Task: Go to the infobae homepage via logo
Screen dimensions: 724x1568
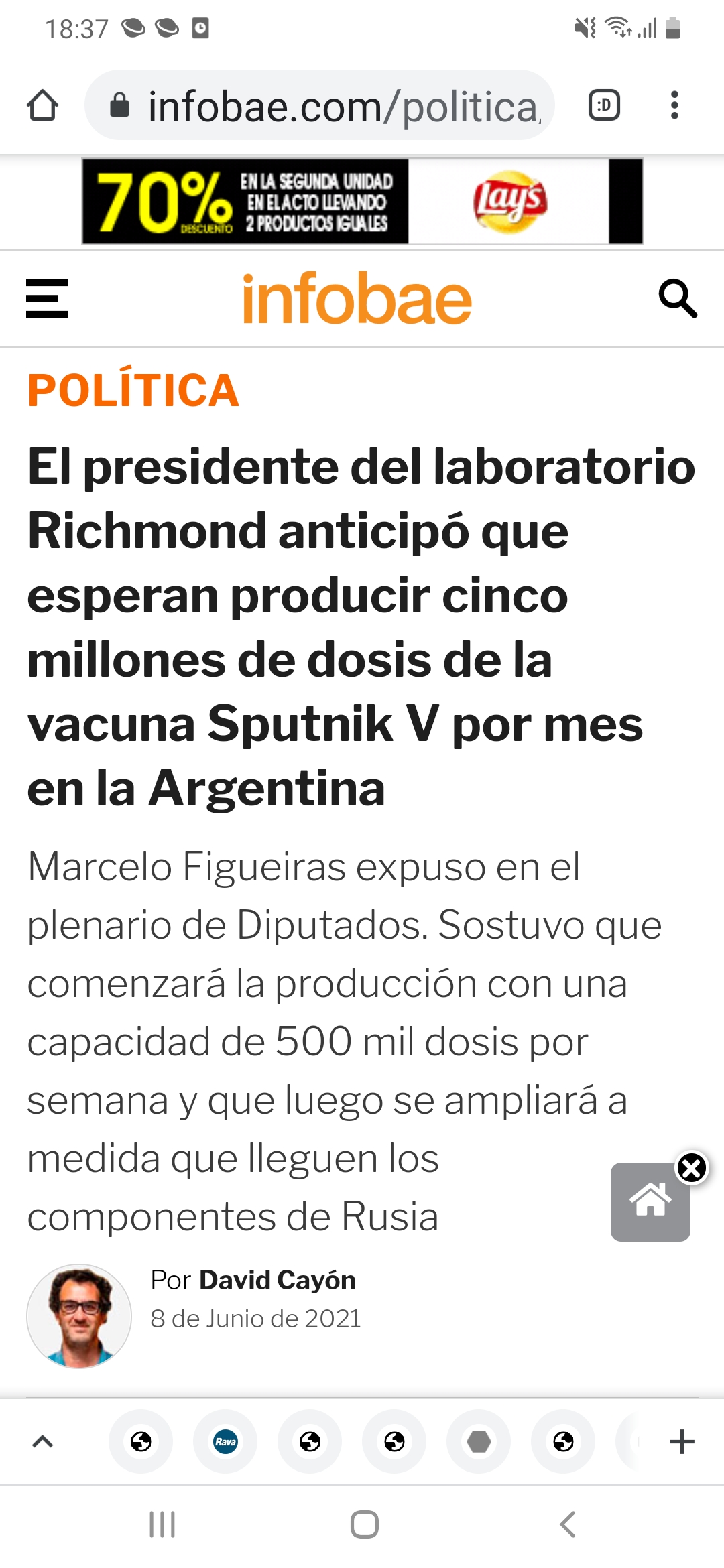Action: (357, 298)
